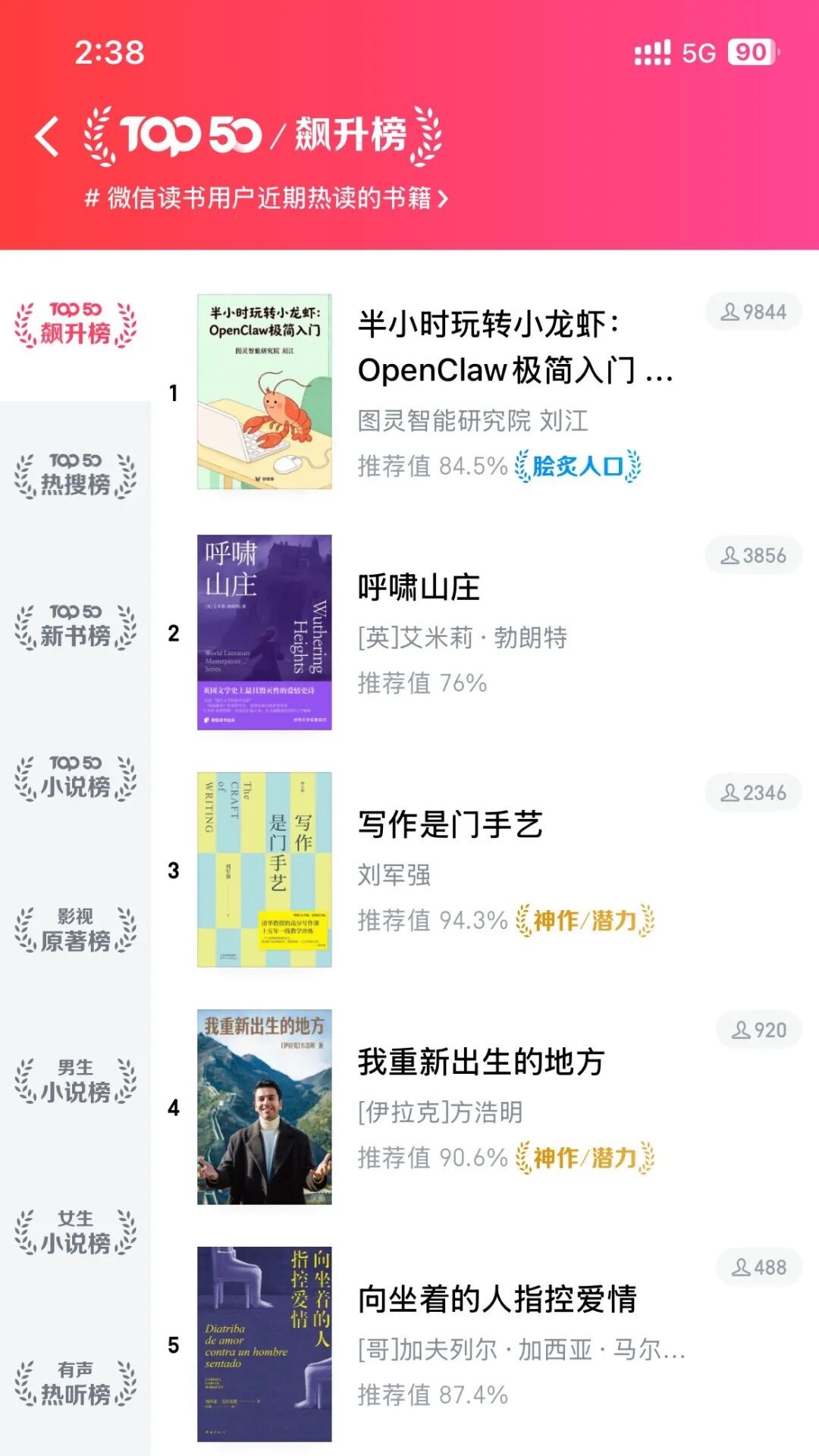The height and width of the screenshot is (1456, 819).
Task: Open the OpenClaw极简入门 book
Action: pos(515,347)
